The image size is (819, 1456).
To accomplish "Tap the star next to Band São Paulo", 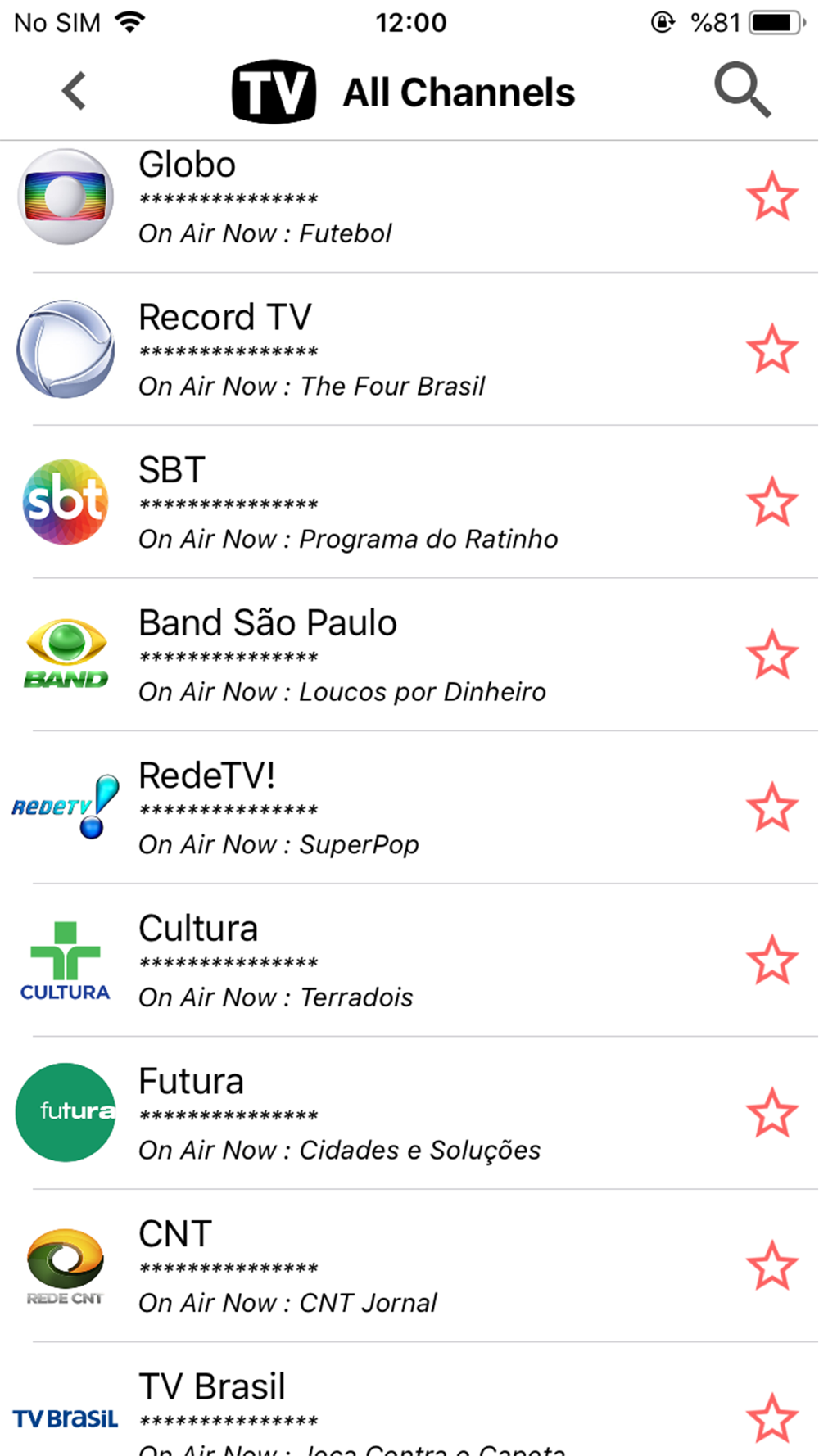I will [771, 655].
